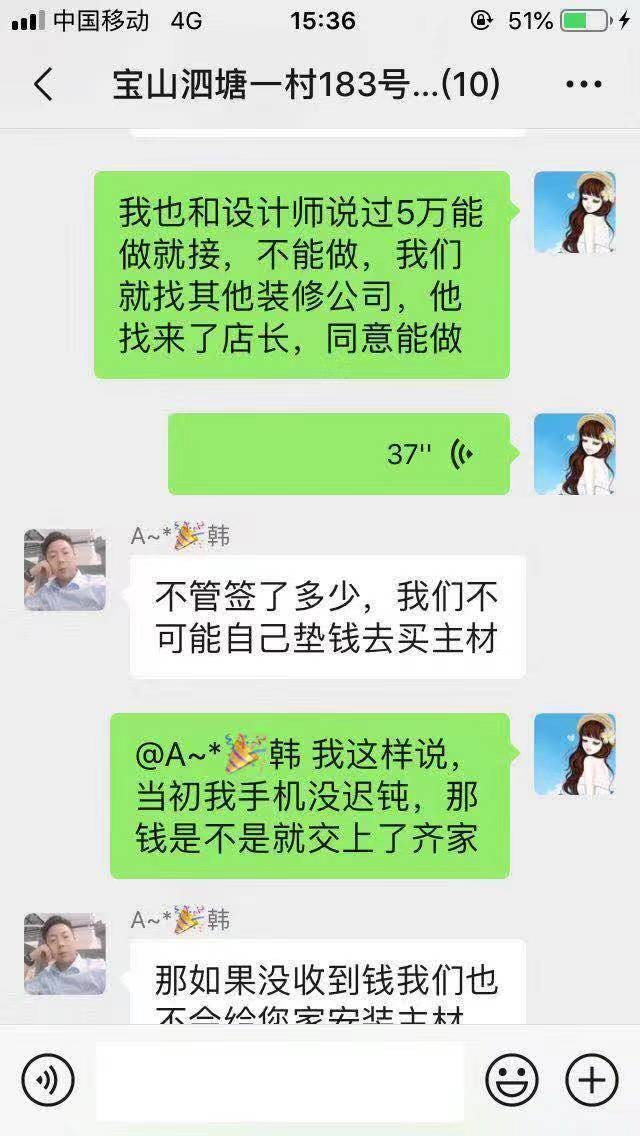Switch to voice input mode

coord(47,1080)
